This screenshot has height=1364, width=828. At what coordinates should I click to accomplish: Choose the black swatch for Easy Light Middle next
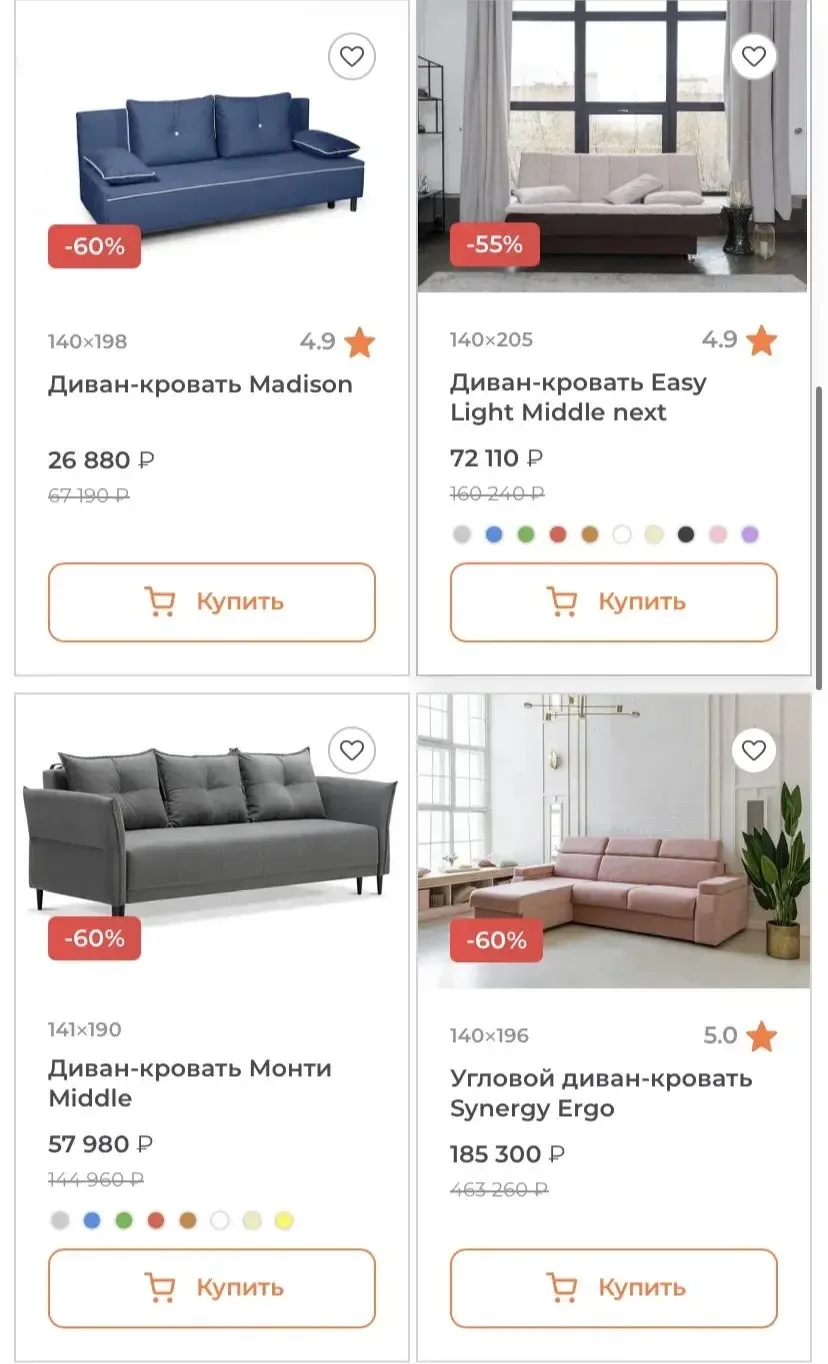686,535
